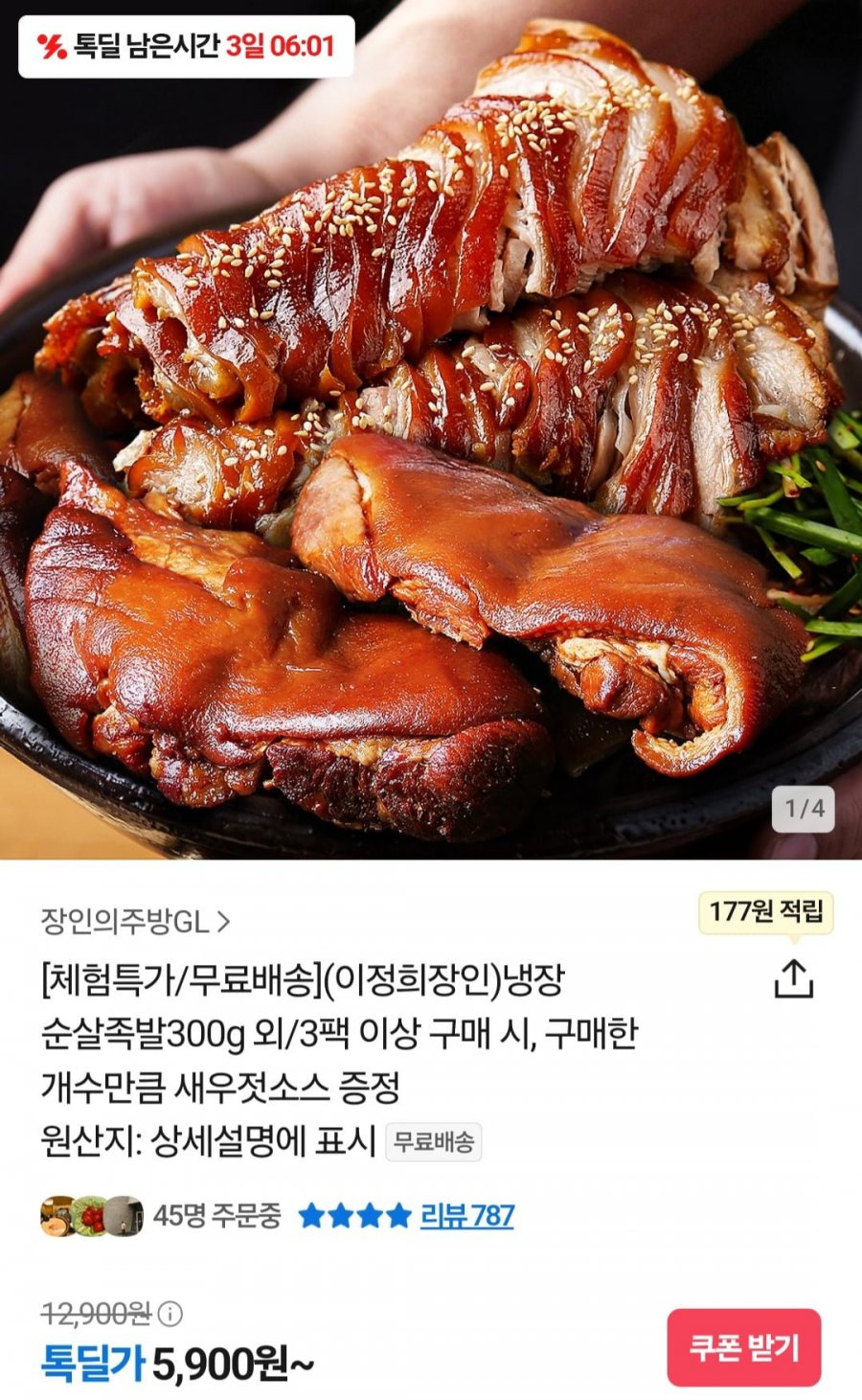View price info next to 12,900원
Screen dimensions: 862x1400
170,1313
